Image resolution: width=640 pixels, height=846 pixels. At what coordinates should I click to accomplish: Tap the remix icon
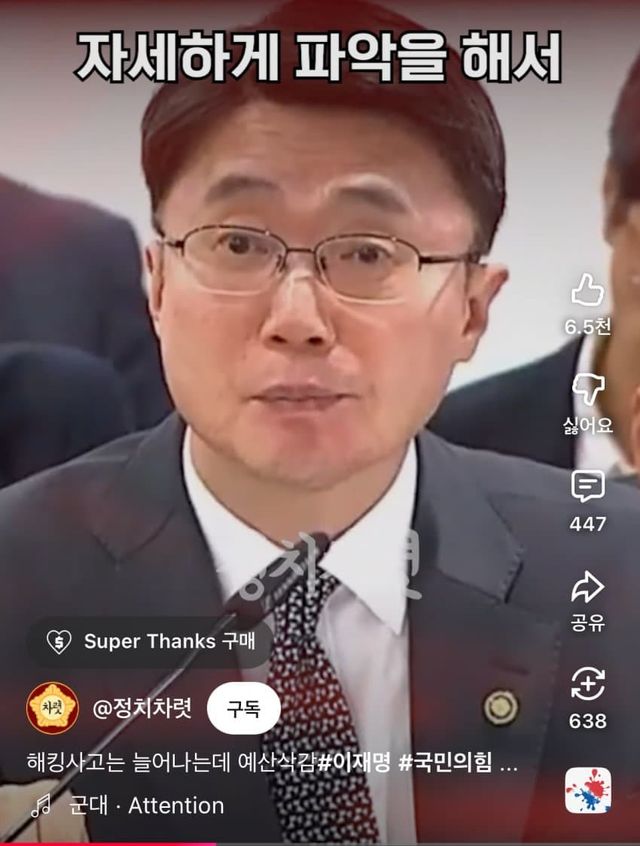(x=588, y=684)
